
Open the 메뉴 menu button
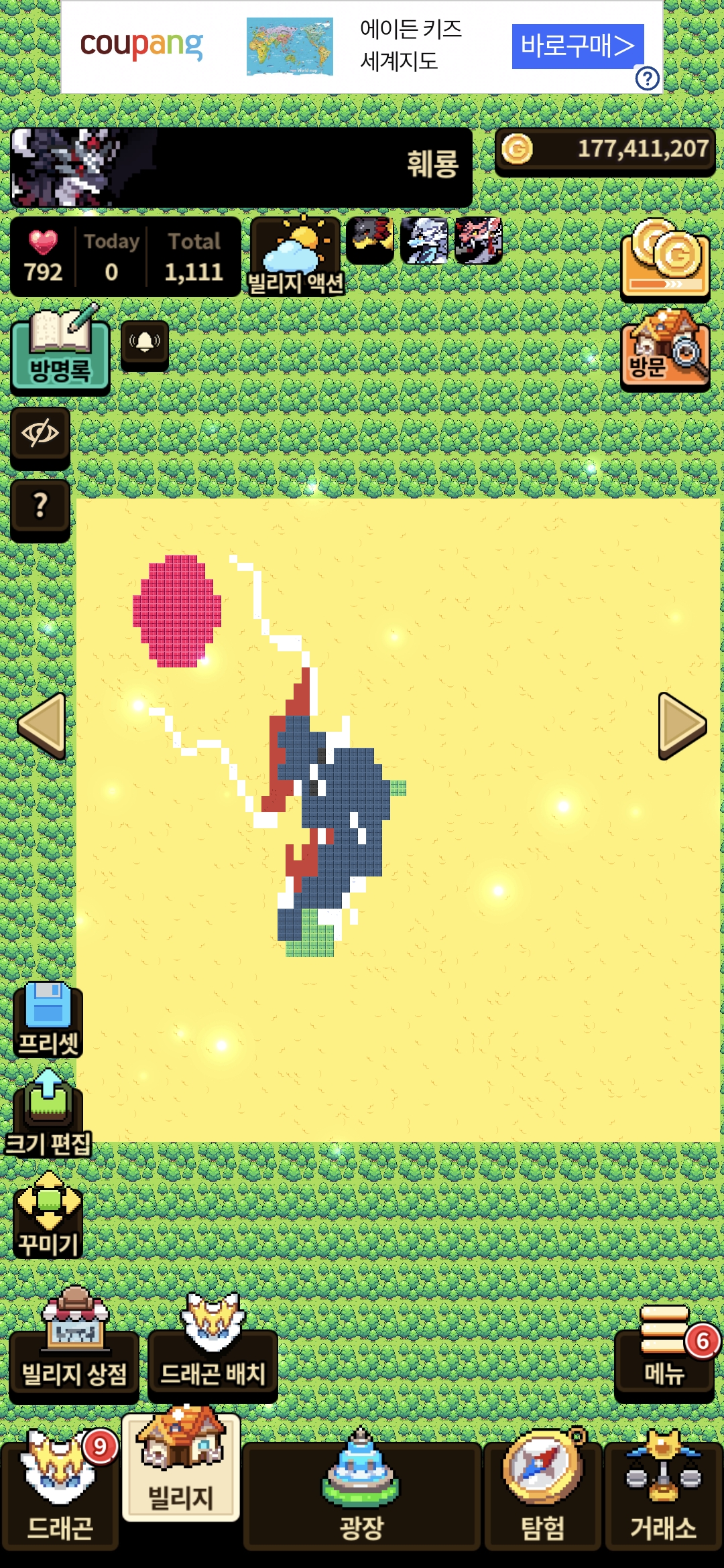(664, 1355)
